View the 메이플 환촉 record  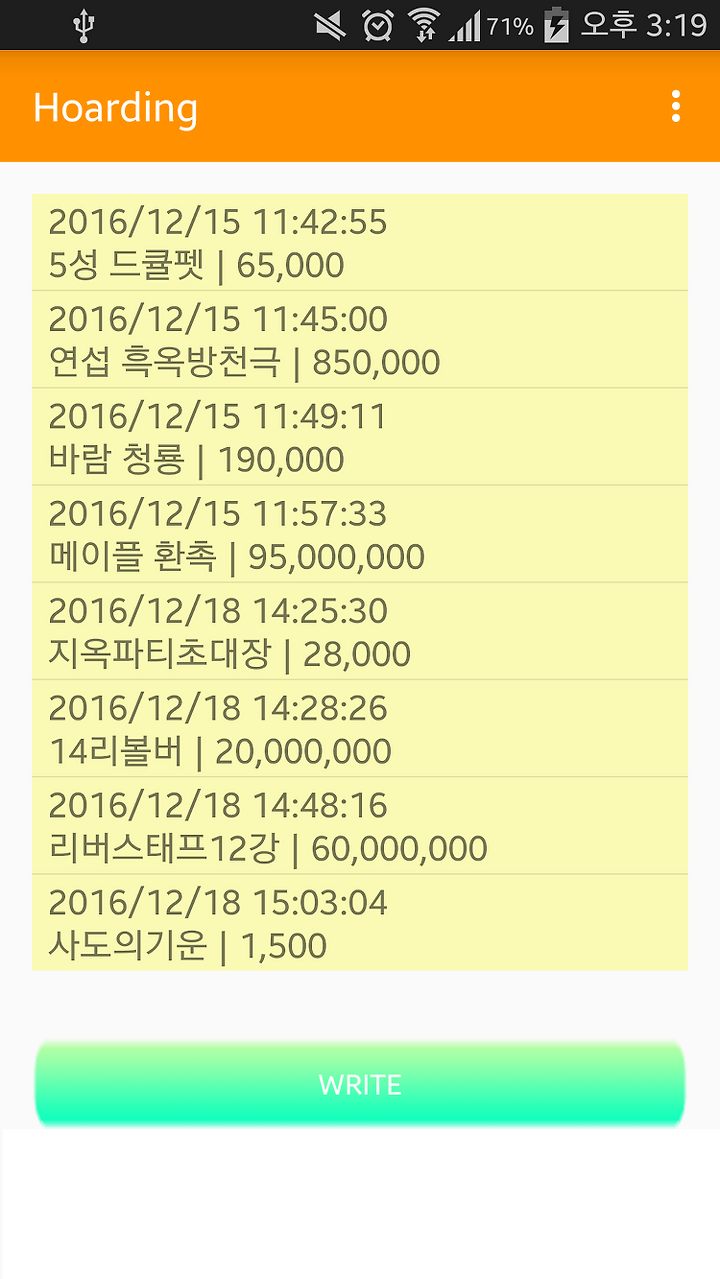tap(360, 534)
